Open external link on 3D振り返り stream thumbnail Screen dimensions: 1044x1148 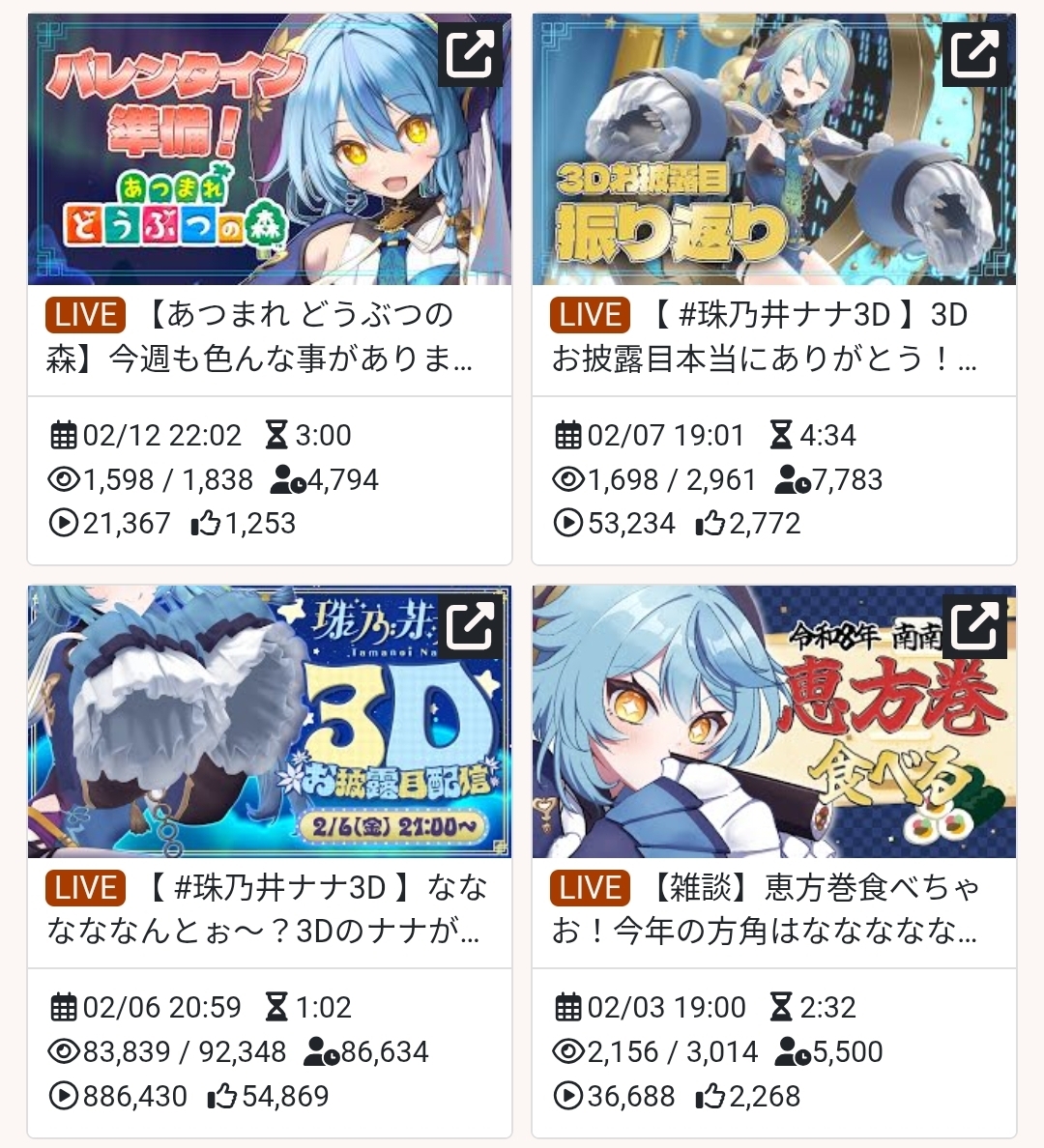pyautogui.click(x=975, y=54)
